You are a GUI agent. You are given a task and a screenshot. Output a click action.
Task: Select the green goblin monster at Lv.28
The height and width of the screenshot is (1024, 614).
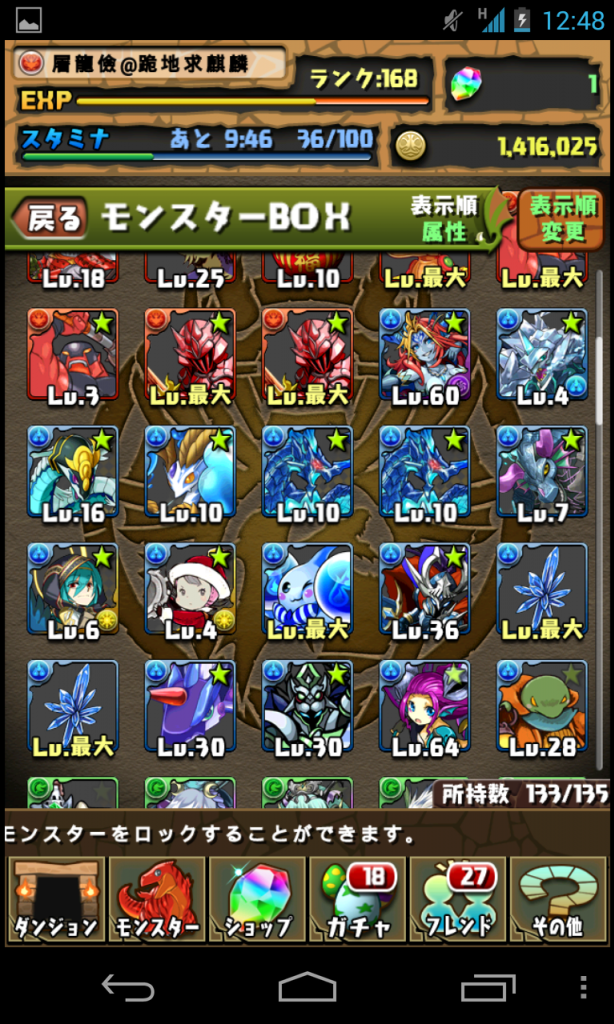(542, 708)
